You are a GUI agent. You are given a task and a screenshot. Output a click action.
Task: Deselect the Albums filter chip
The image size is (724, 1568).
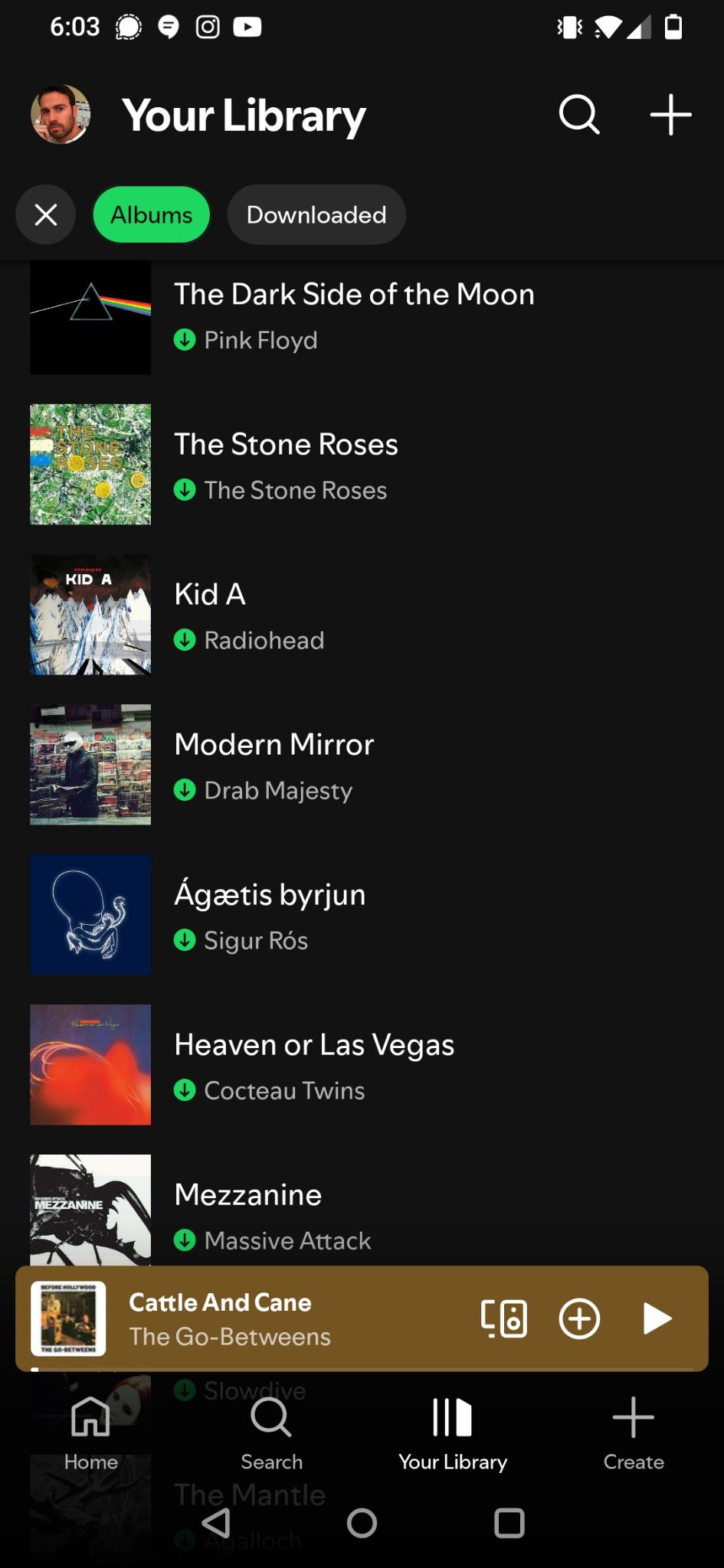point(152,215)
